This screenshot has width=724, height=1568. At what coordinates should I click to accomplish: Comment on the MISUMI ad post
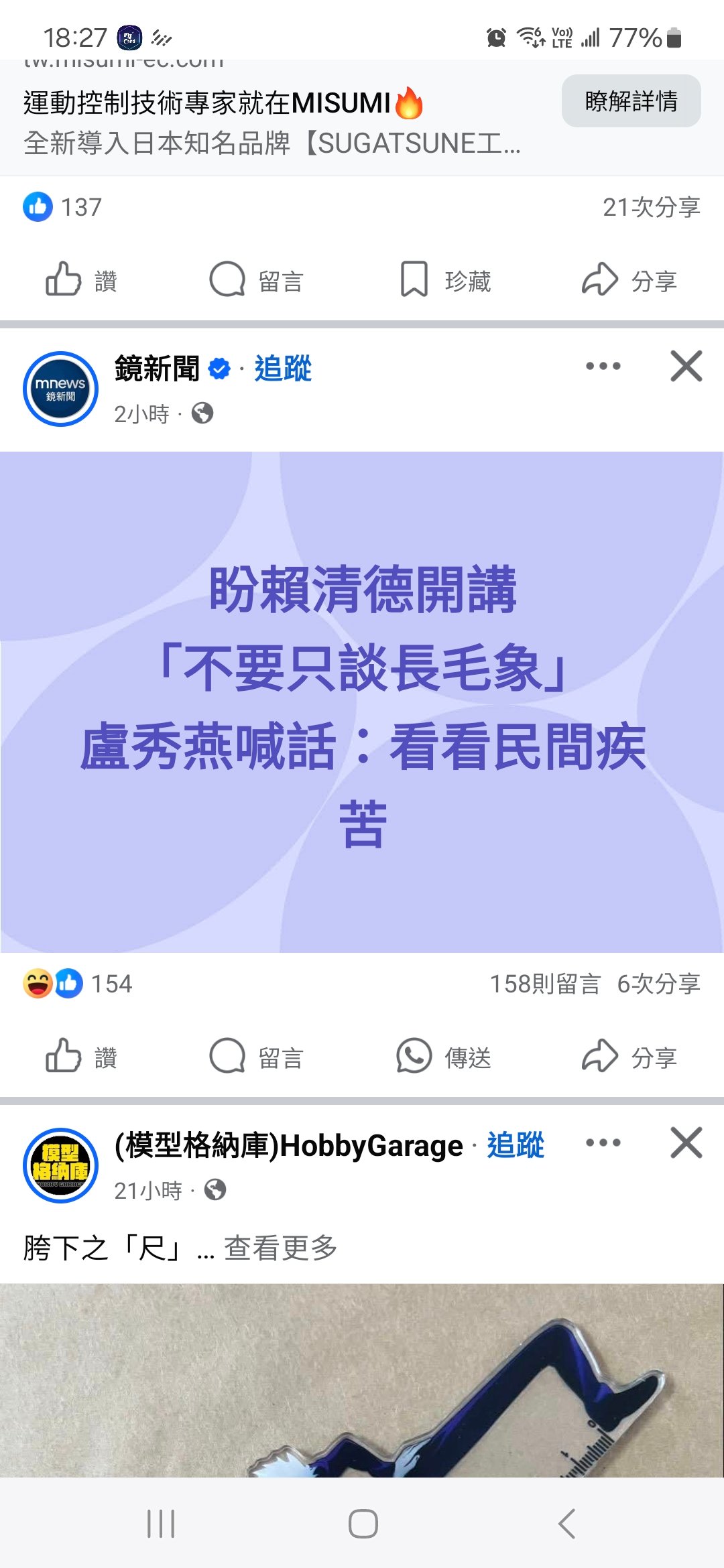tap(257, 280)
